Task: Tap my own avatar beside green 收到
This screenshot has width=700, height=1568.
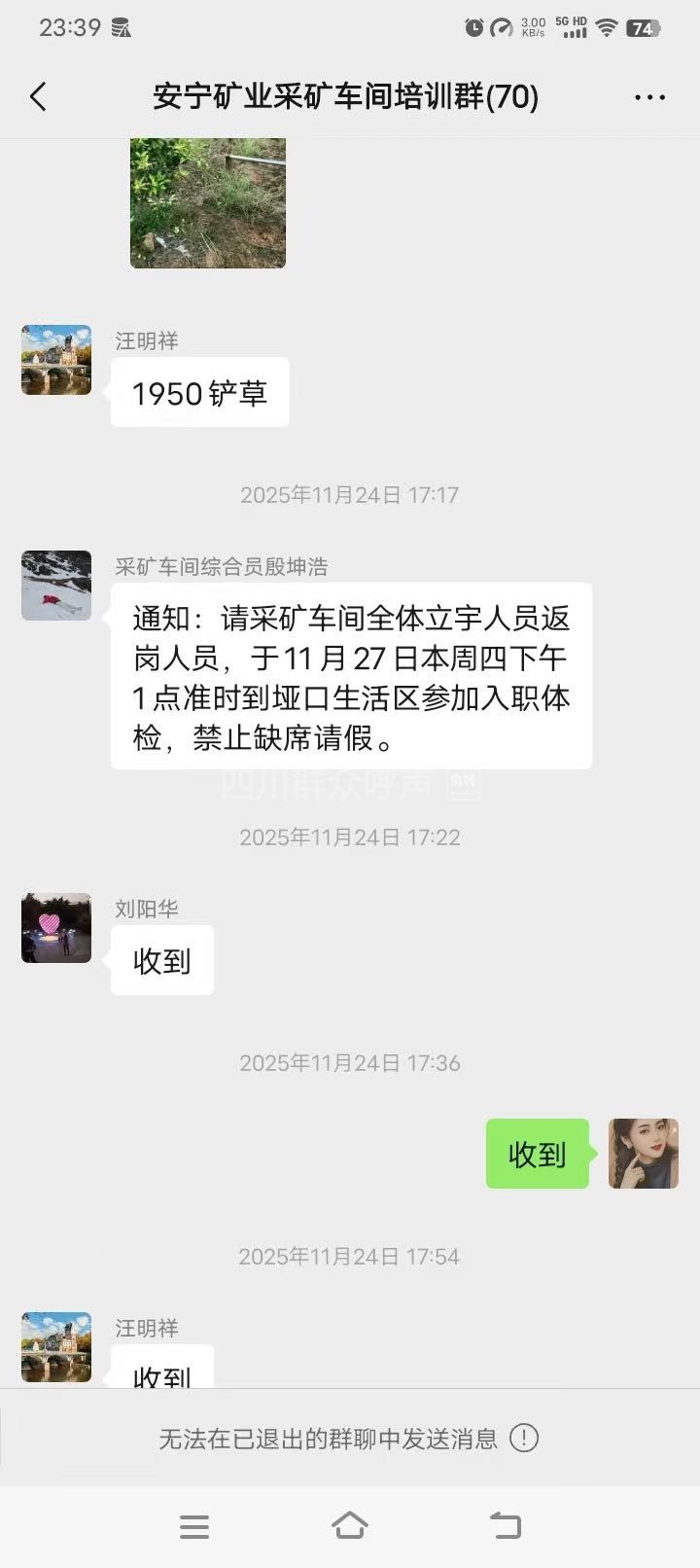Action: click(644, 1154)
